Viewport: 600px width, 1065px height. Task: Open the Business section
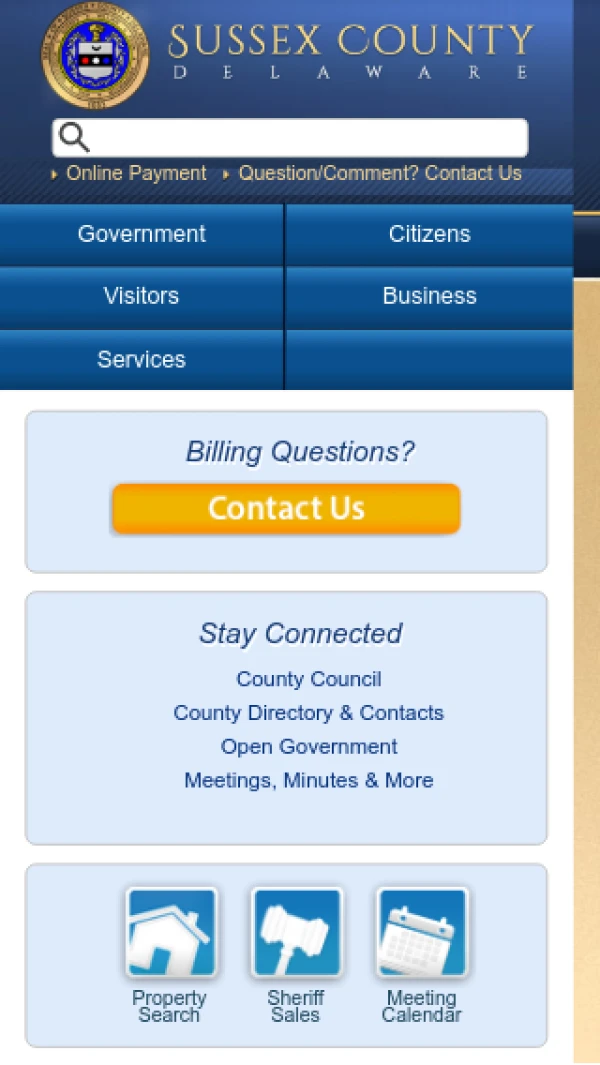click(429, 296)
